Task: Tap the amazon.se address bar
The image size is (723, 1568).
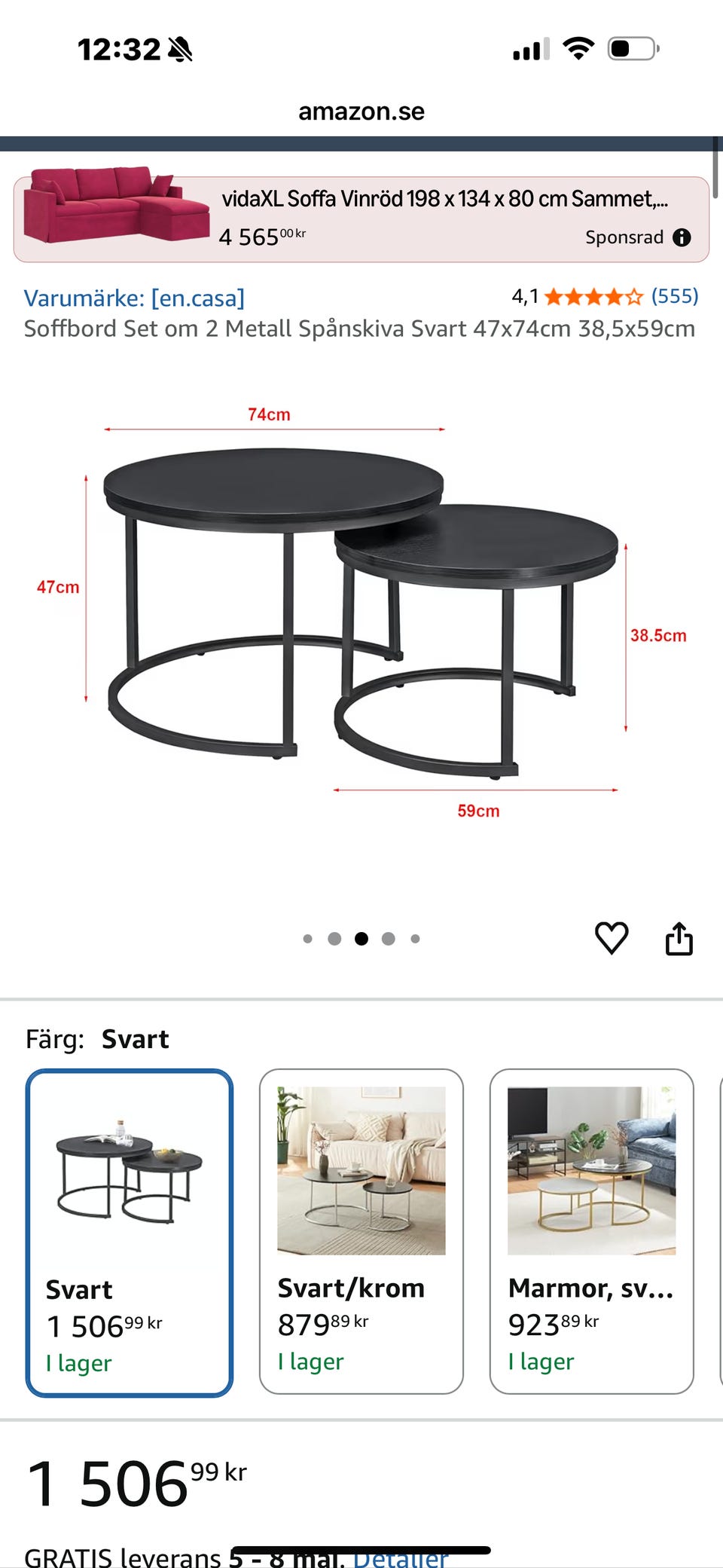Action: (x=361, y=112)
